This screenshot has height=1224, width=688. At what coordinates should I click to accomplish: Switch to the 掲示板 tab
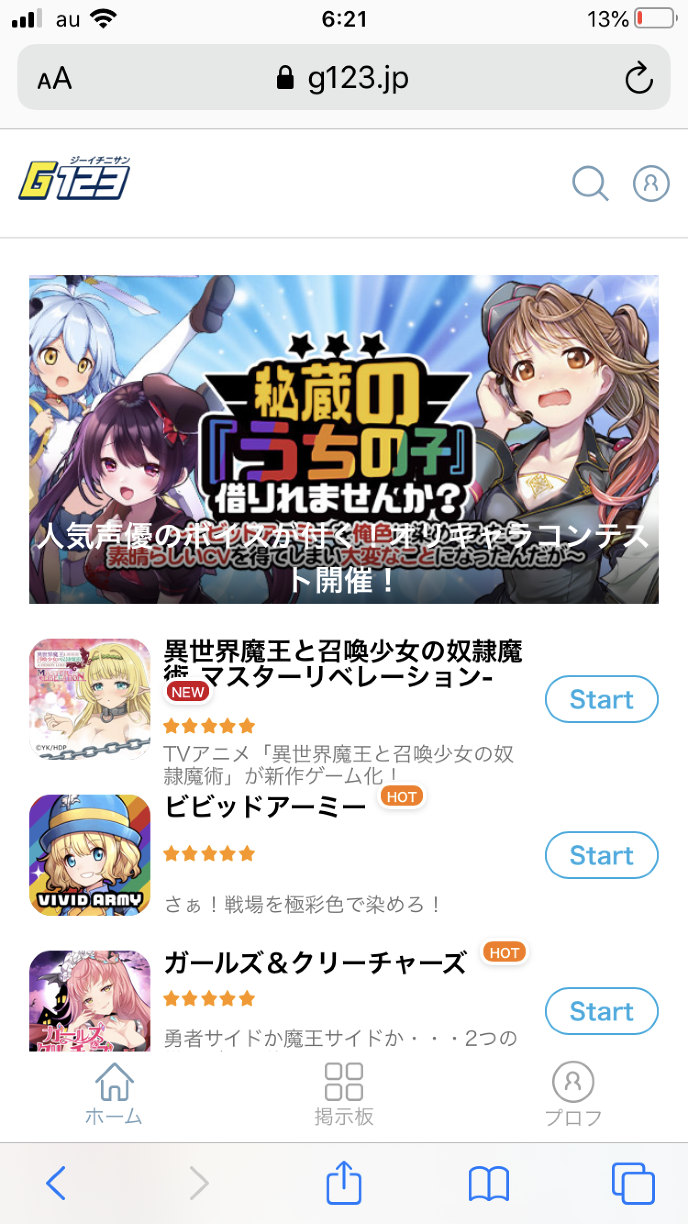pos(343,1094)
